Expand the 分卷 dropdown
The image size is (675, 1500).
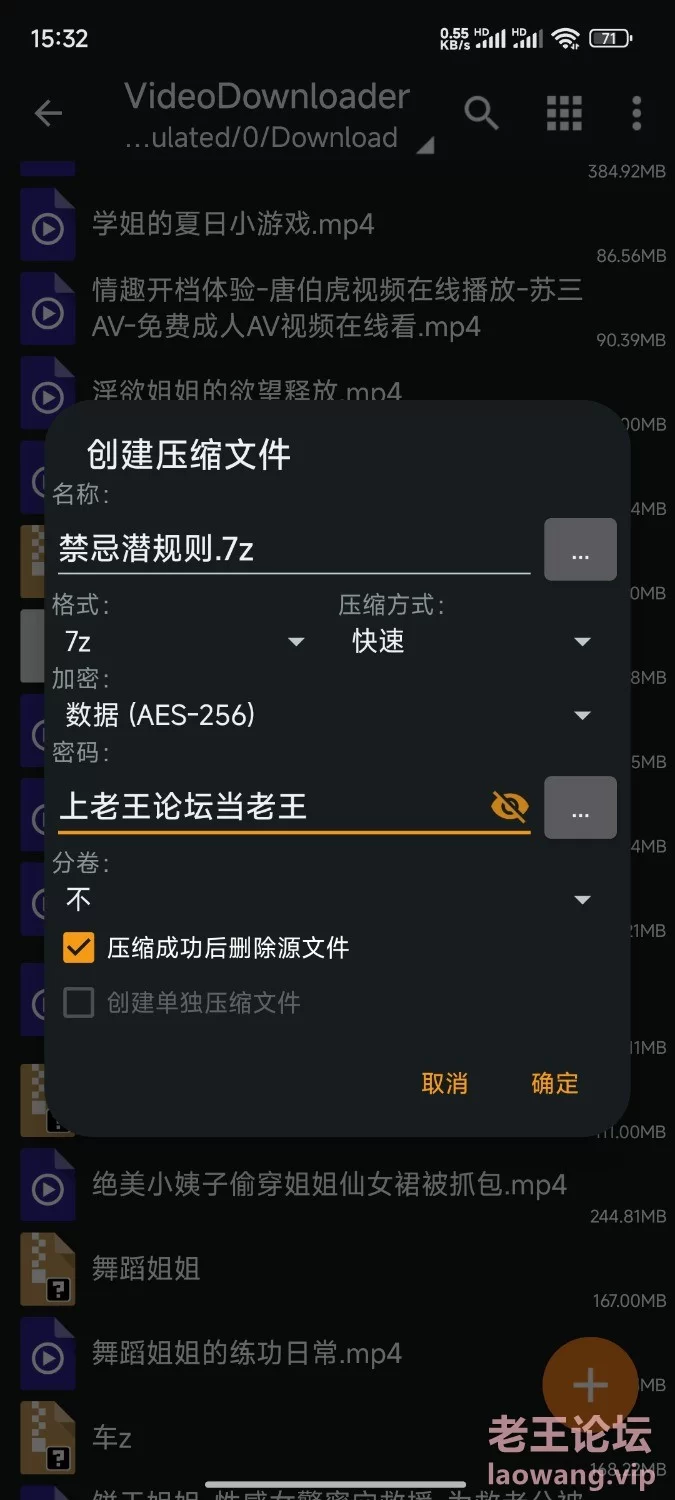coord(325,899)
